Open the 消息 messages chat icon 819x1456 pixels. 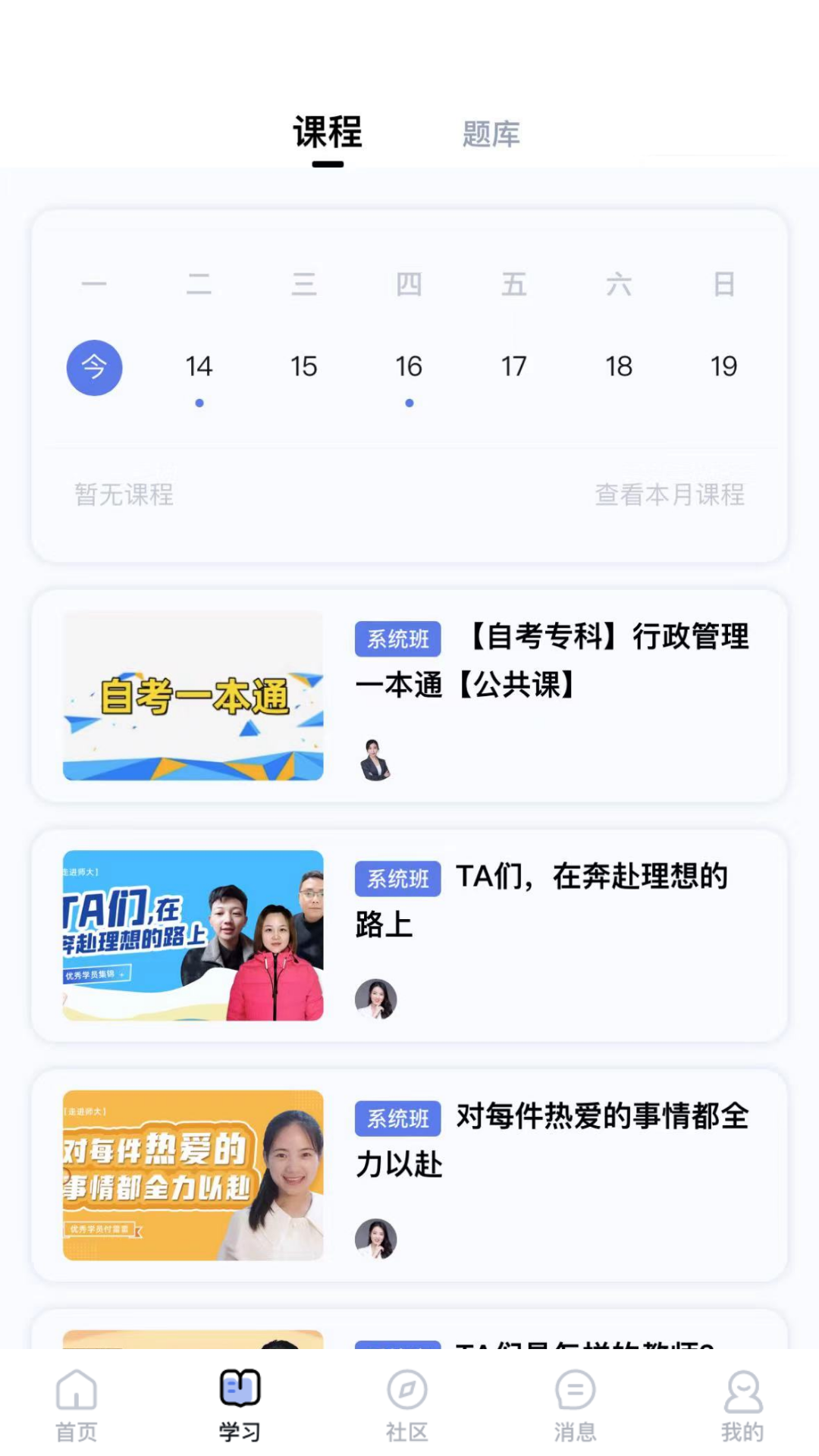coord(574,1407)
